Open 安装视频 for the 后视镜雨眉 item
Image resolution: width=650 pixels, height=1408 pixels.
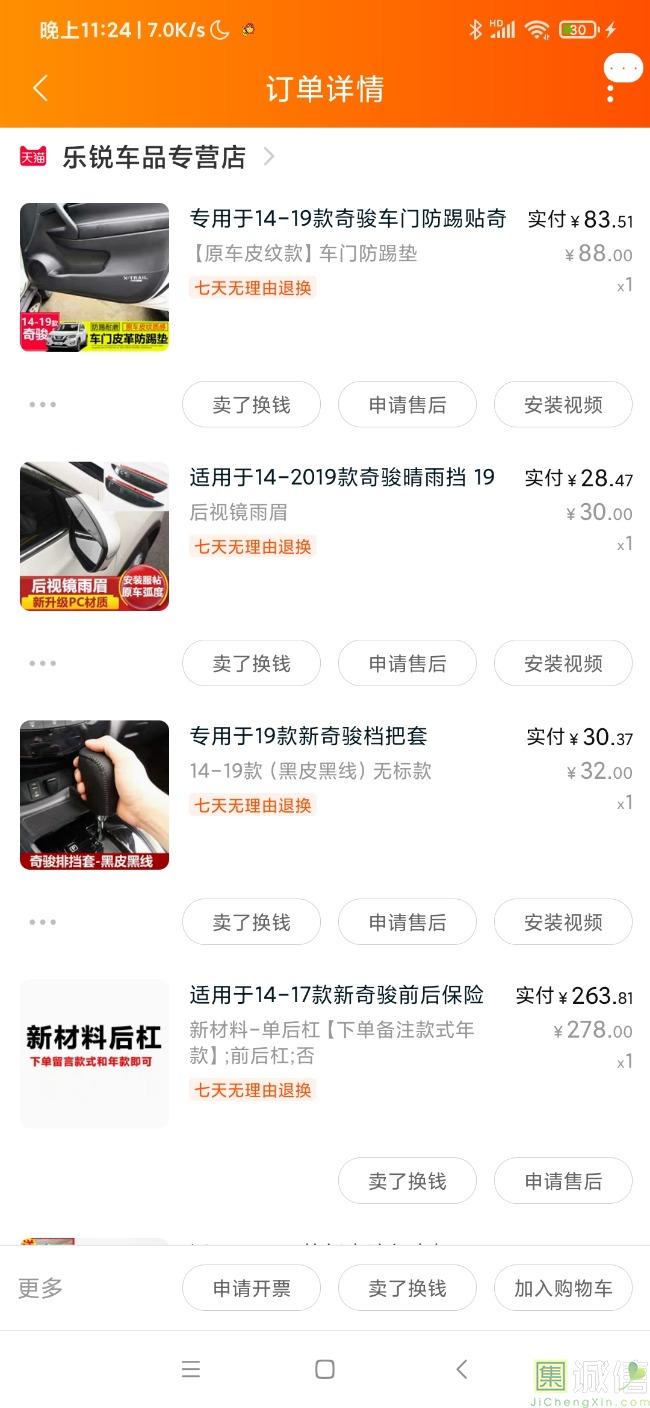(563, 664)
